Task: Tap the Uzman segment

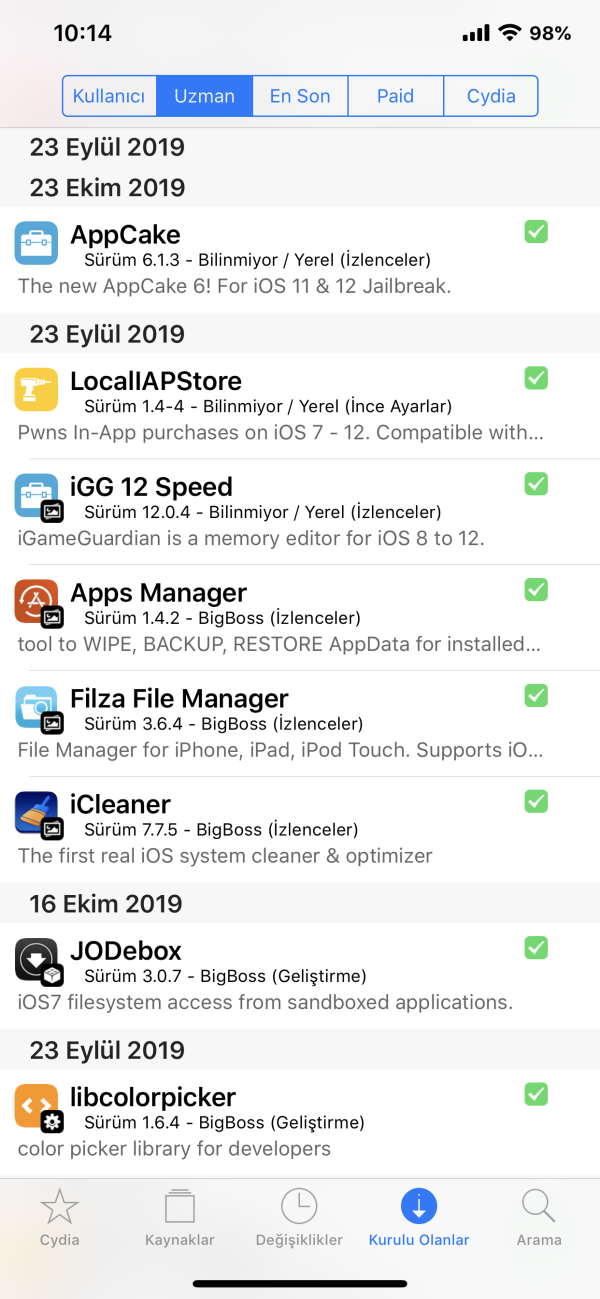Action: click(204, 96)
